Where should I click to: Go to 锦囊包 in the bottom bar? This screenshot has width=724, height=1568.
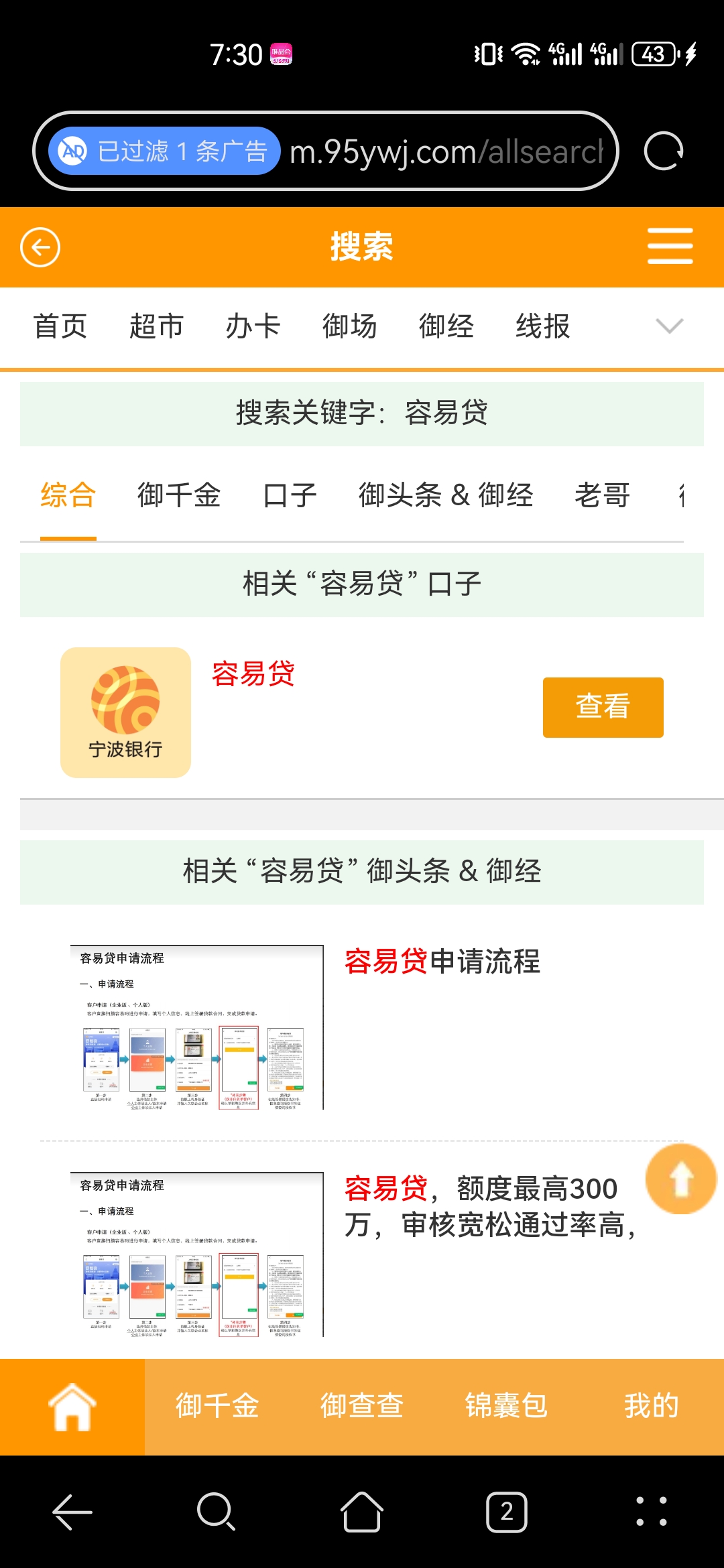[506, 1406]
